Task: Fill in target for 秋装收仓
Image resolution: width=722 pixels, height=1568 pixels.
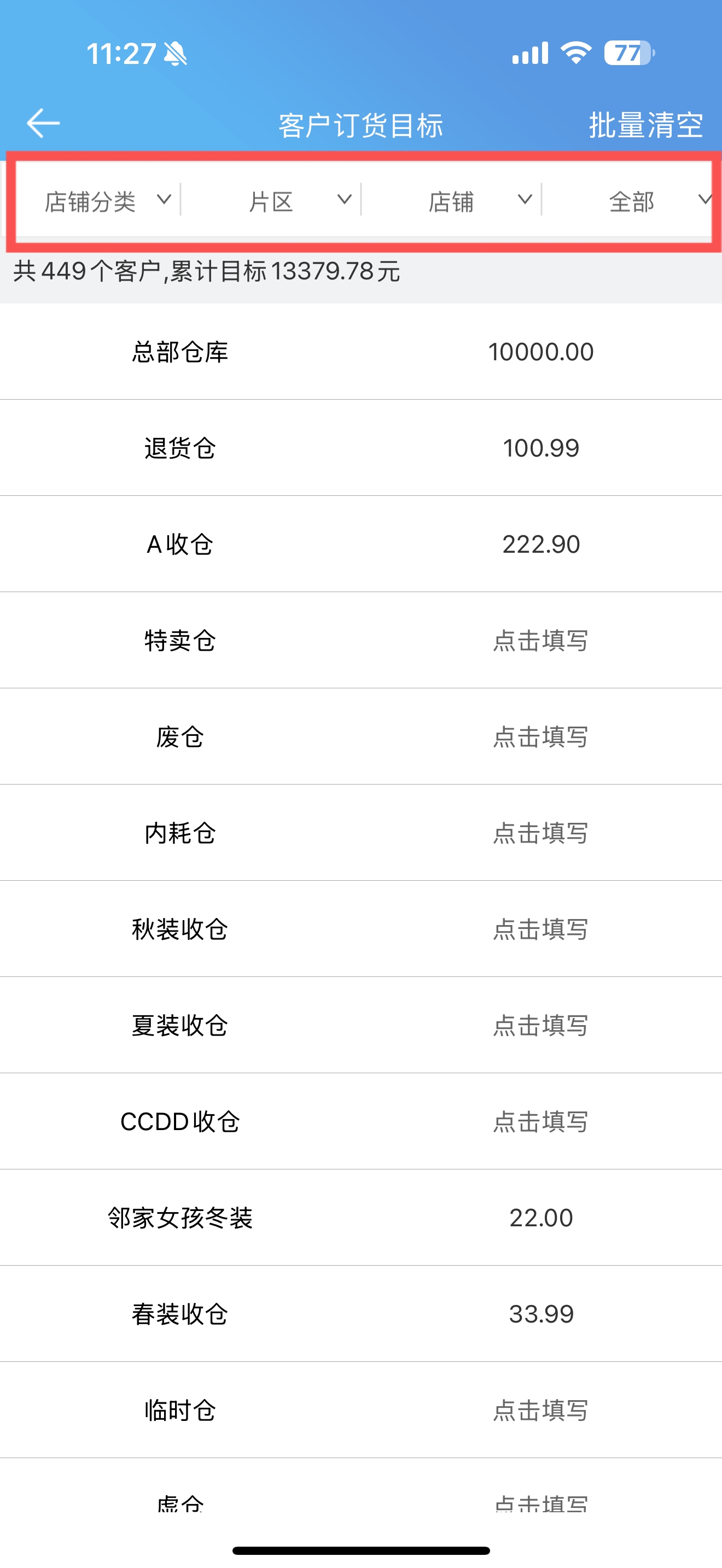Action: click(540, 929)
